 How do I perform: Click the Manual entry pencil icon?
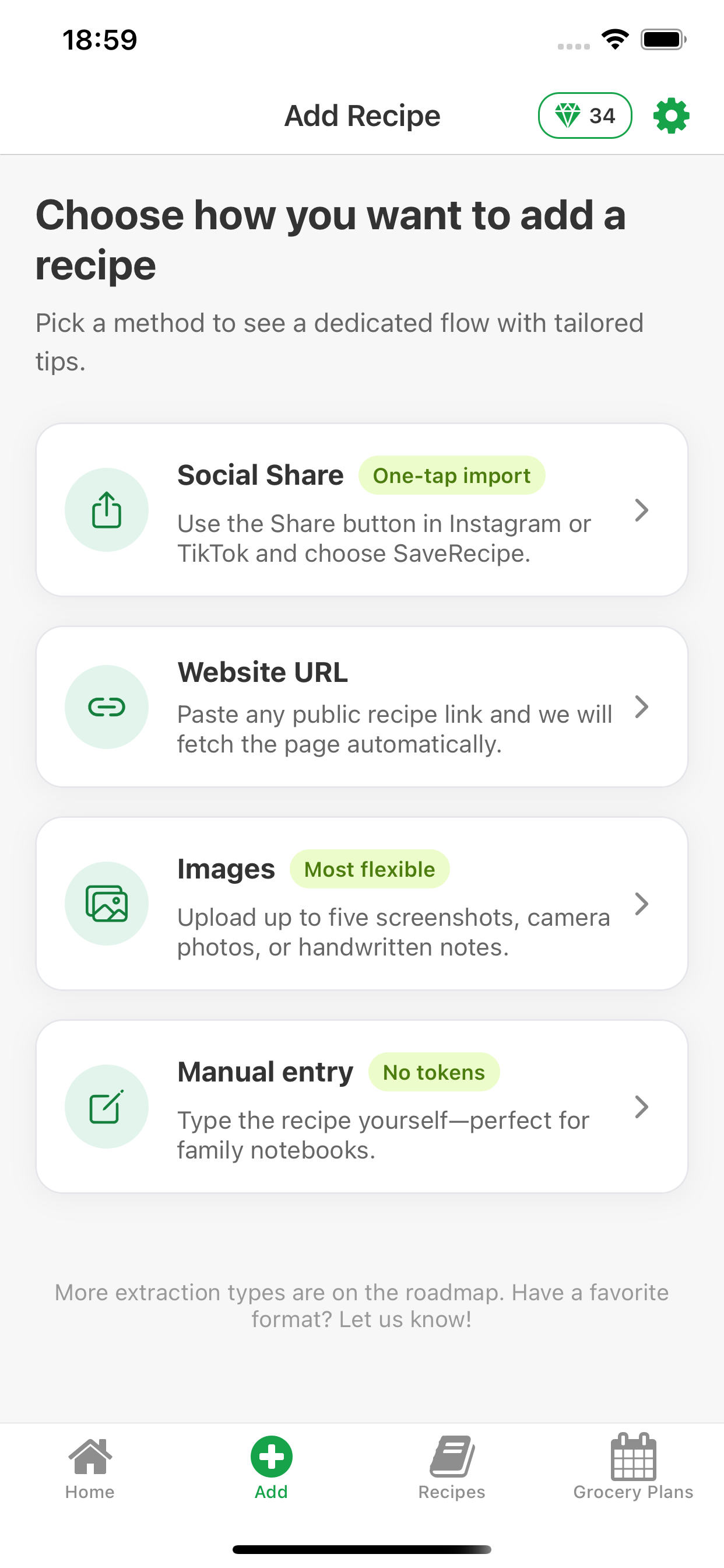coord(107,1107)
